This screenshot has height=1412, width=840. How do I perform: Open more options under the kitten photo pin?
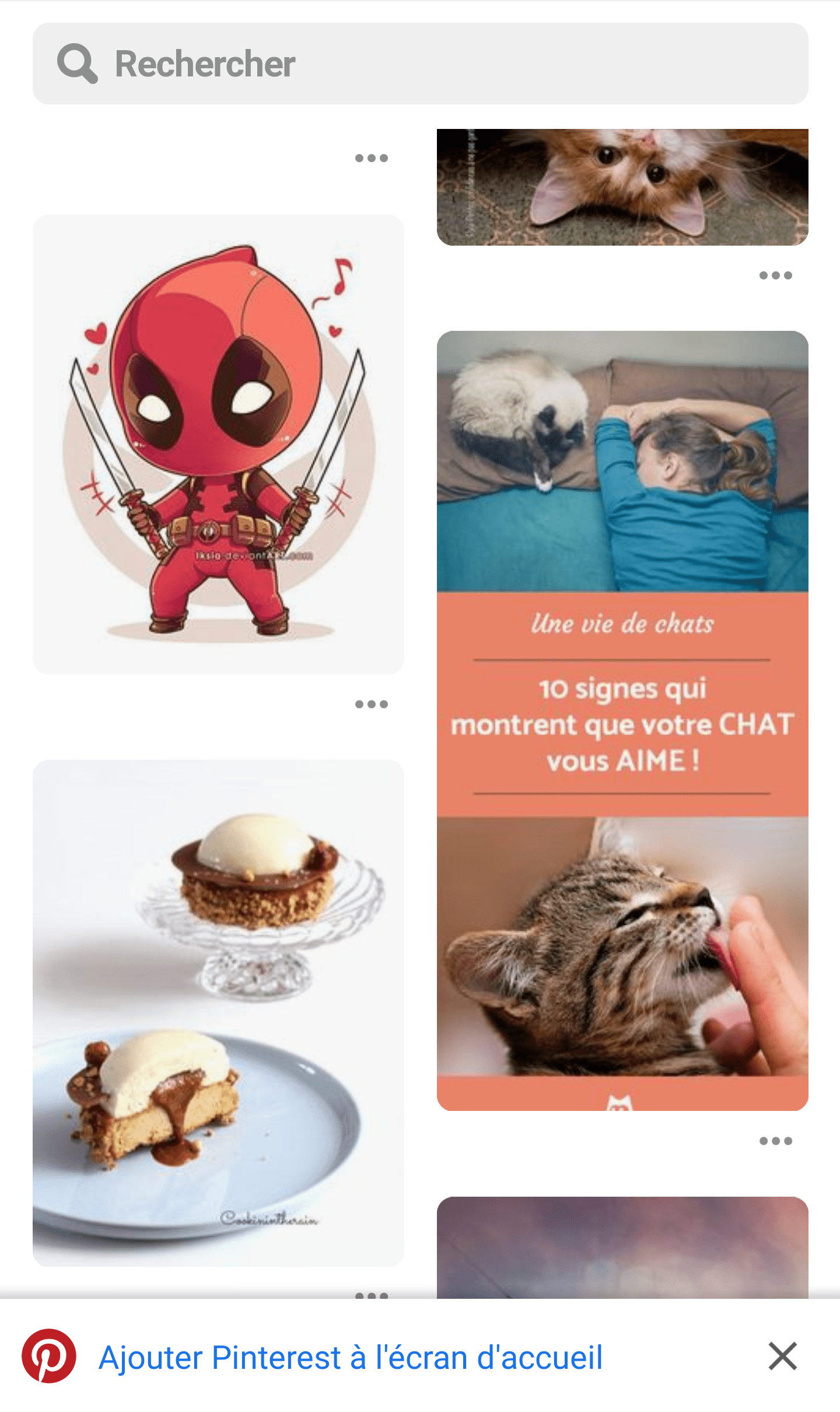tap(776, 275)
